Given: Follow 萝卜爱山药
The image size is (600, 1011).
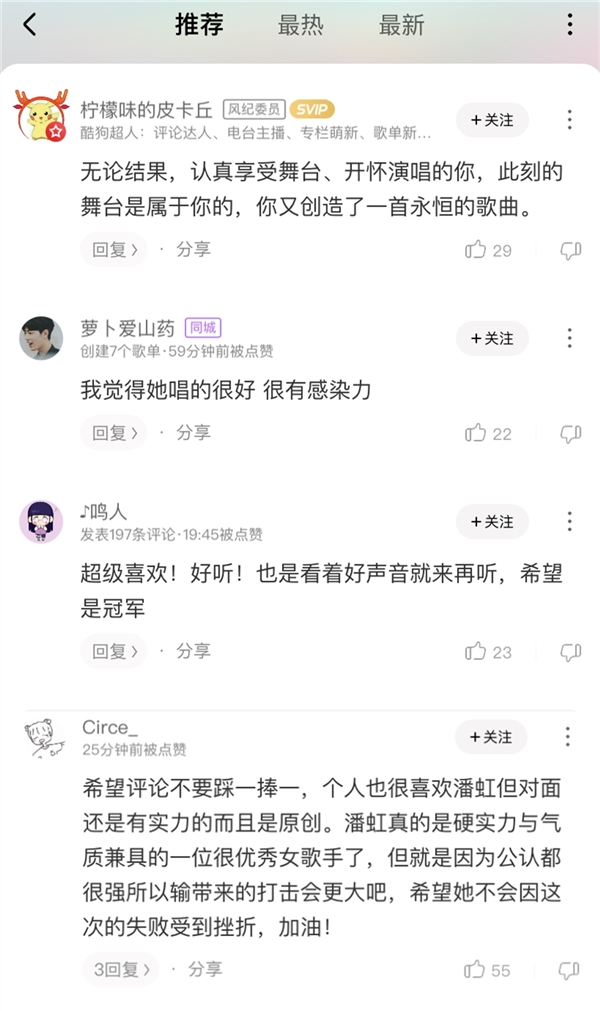Looking at the screenshot, I should pos(492,339).
